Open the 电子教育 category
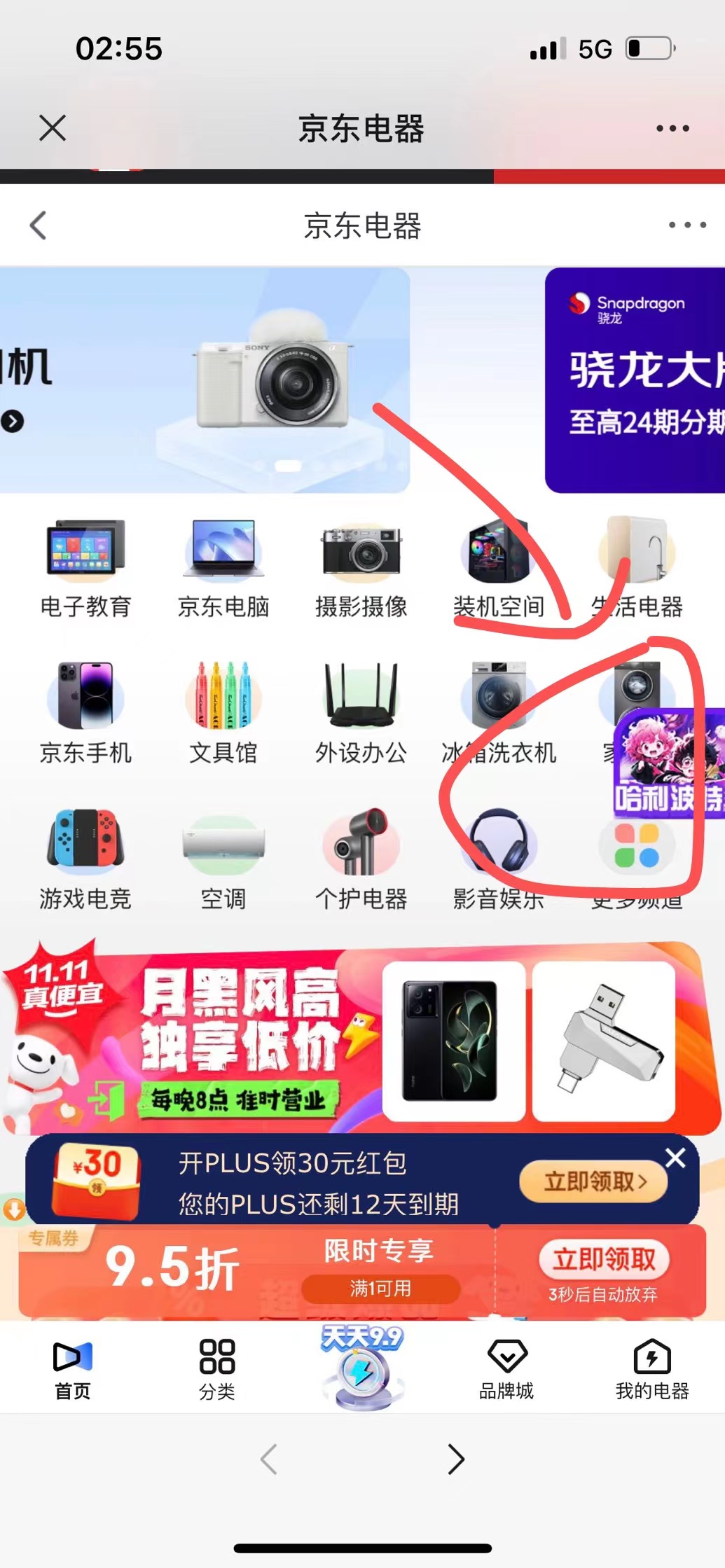 [x=85, y=569]
